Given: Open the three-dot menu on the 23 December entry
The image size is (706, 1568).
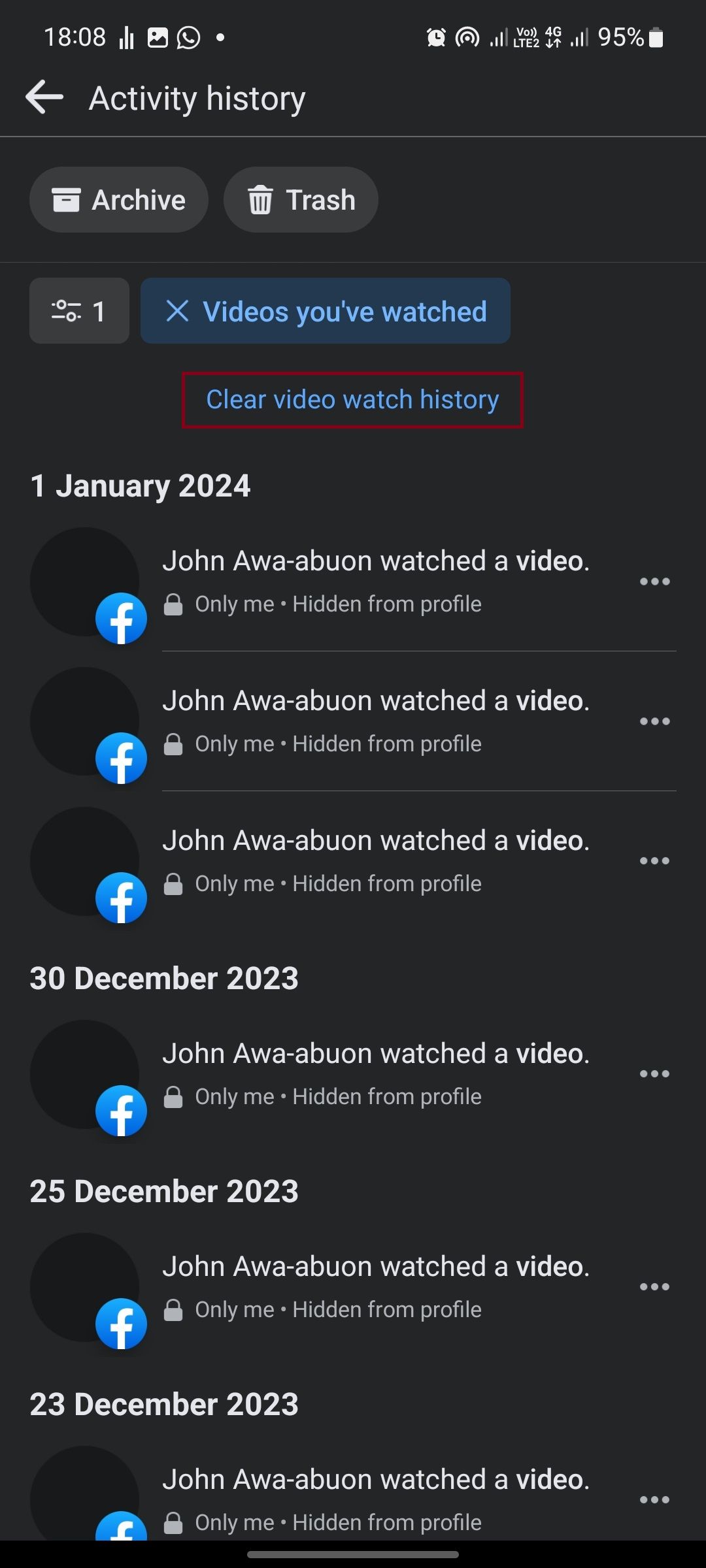Looking at the screenshot, I should [654, 1499].
